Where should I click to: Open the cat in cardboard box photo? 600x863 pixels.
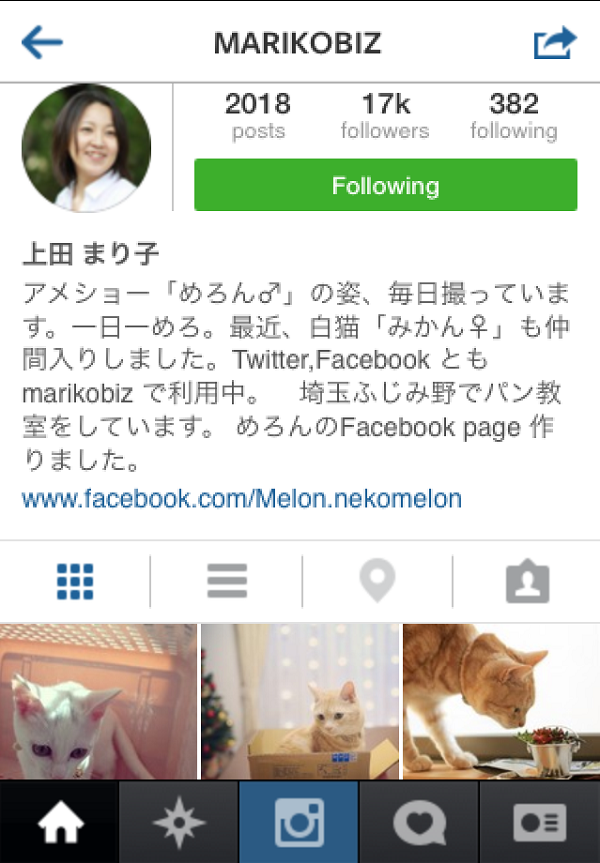300,701
